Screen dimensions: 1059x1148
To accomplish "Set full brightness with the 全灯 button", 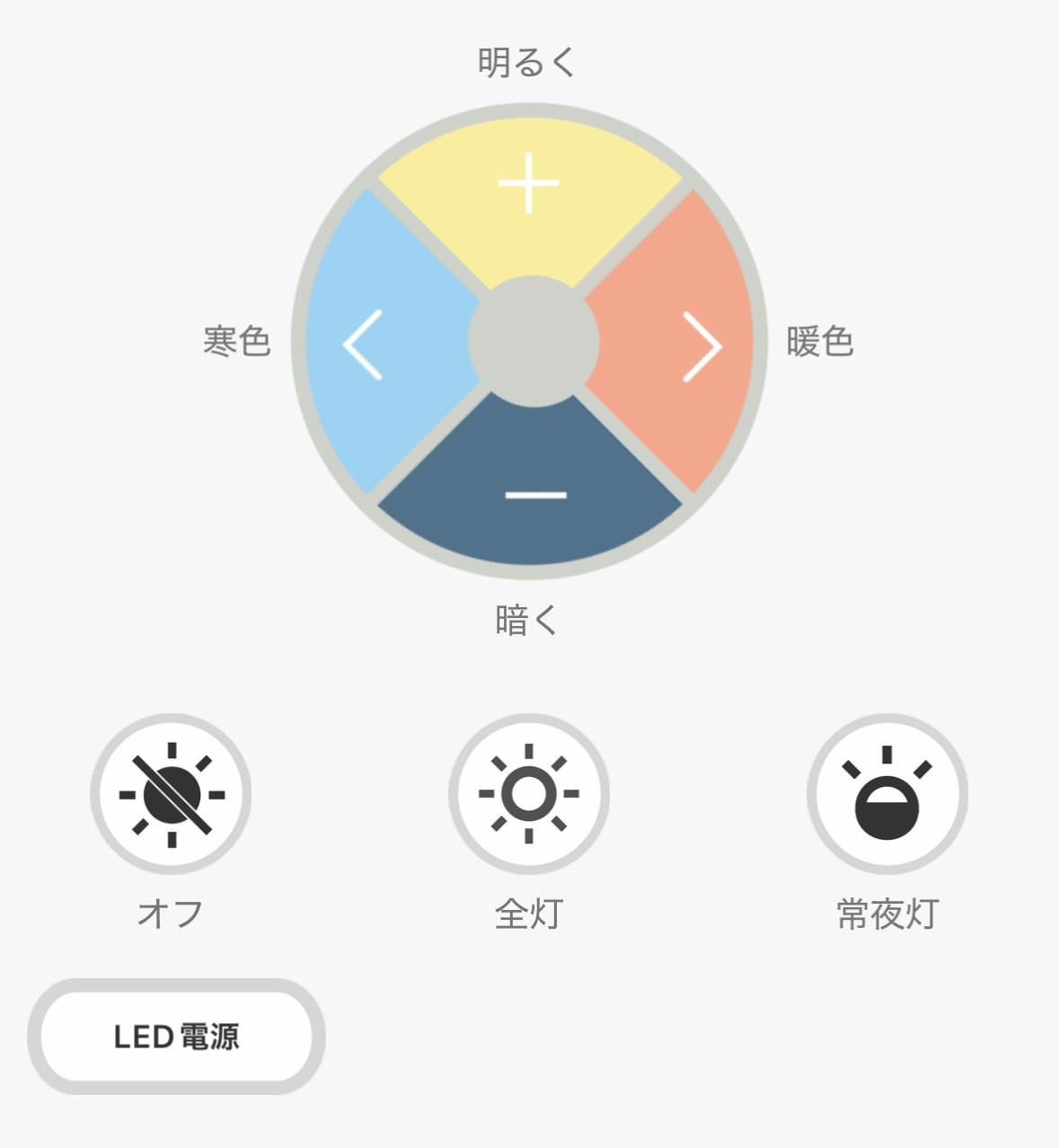I will pyautogui.click(x=529, y=794).
